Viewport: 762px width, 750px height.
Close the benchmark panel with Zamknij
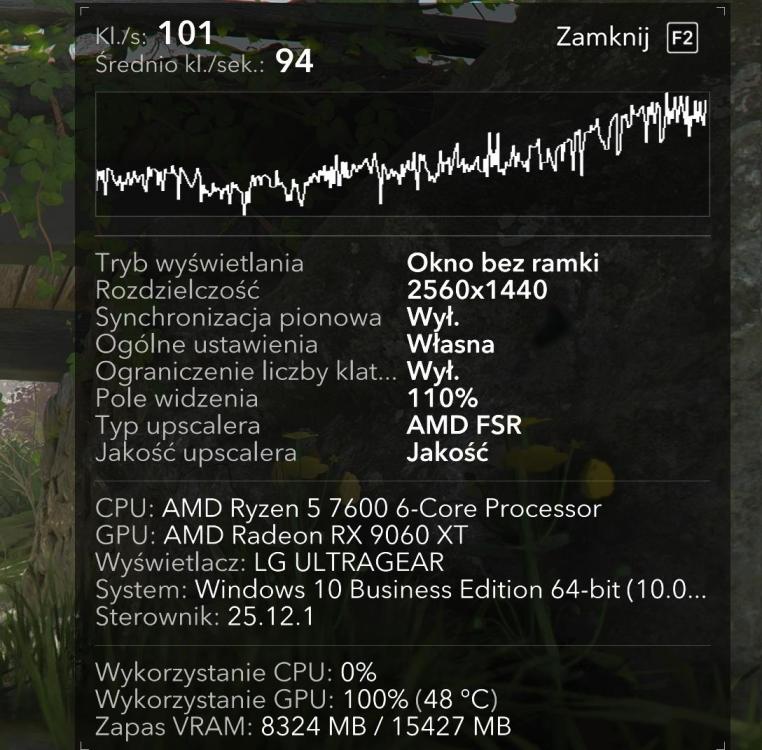click(x=604, y=39)
